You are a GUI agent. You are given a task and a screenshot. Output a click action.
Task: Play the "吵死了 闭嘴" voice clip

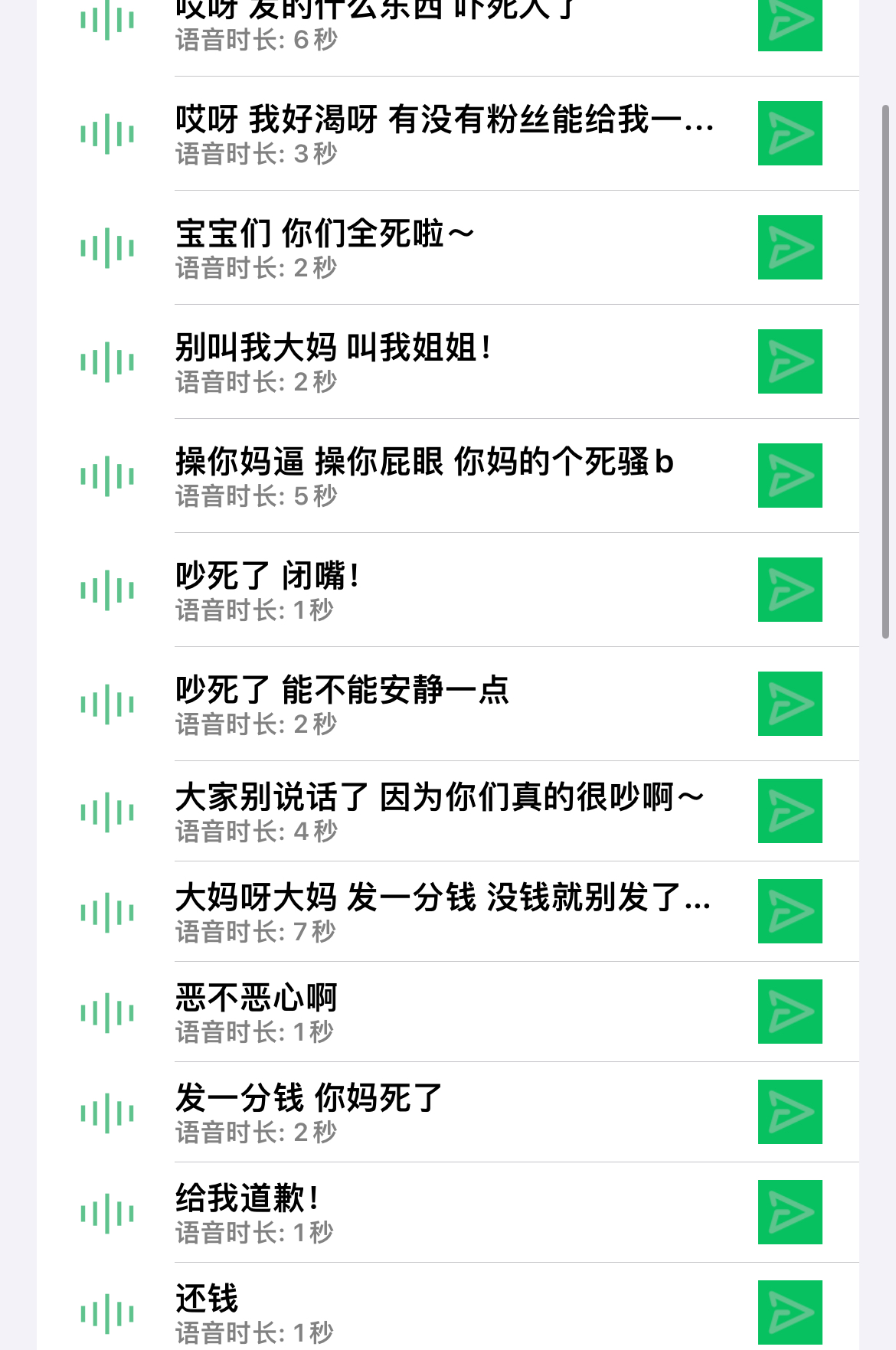(x=107, y=590)
